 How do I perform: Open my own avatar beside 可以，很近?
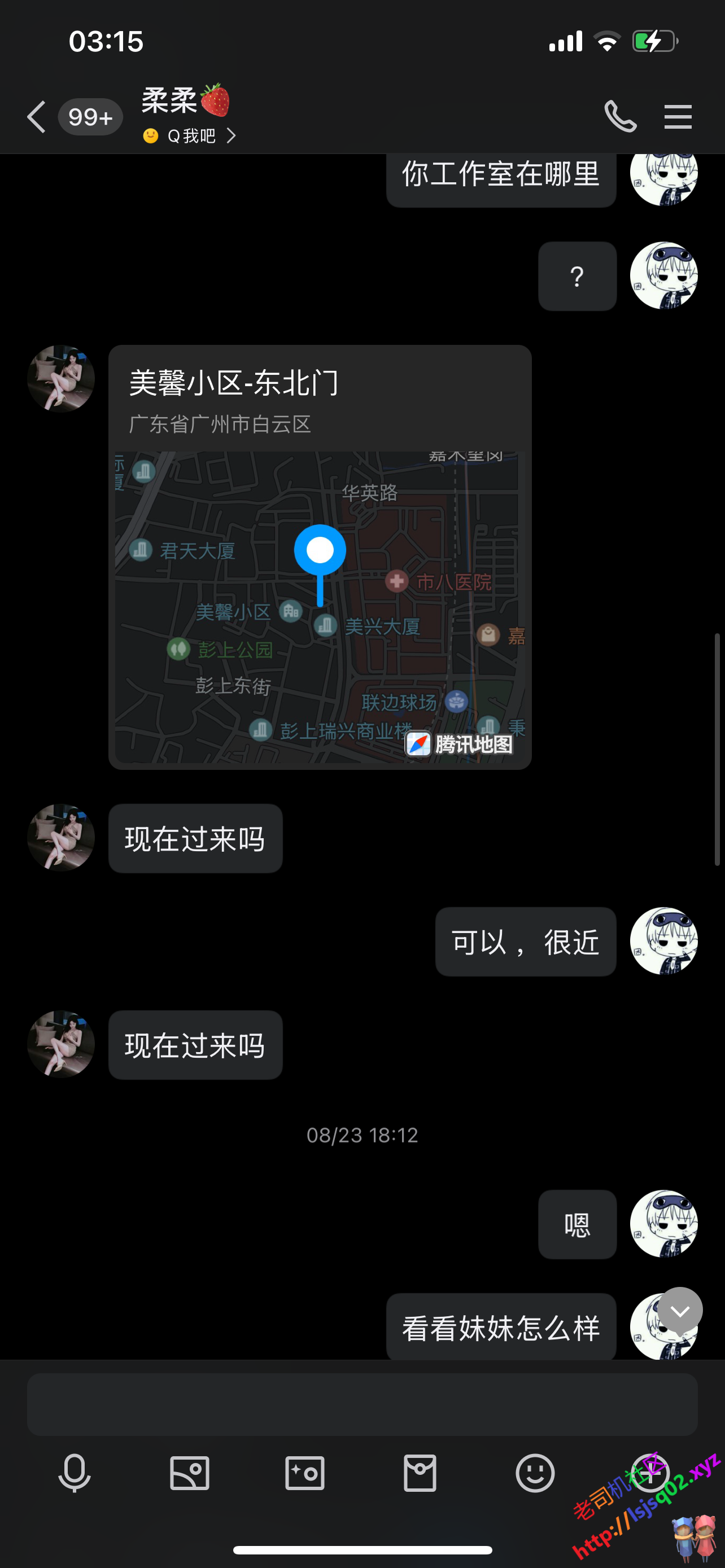click(663, 941)
